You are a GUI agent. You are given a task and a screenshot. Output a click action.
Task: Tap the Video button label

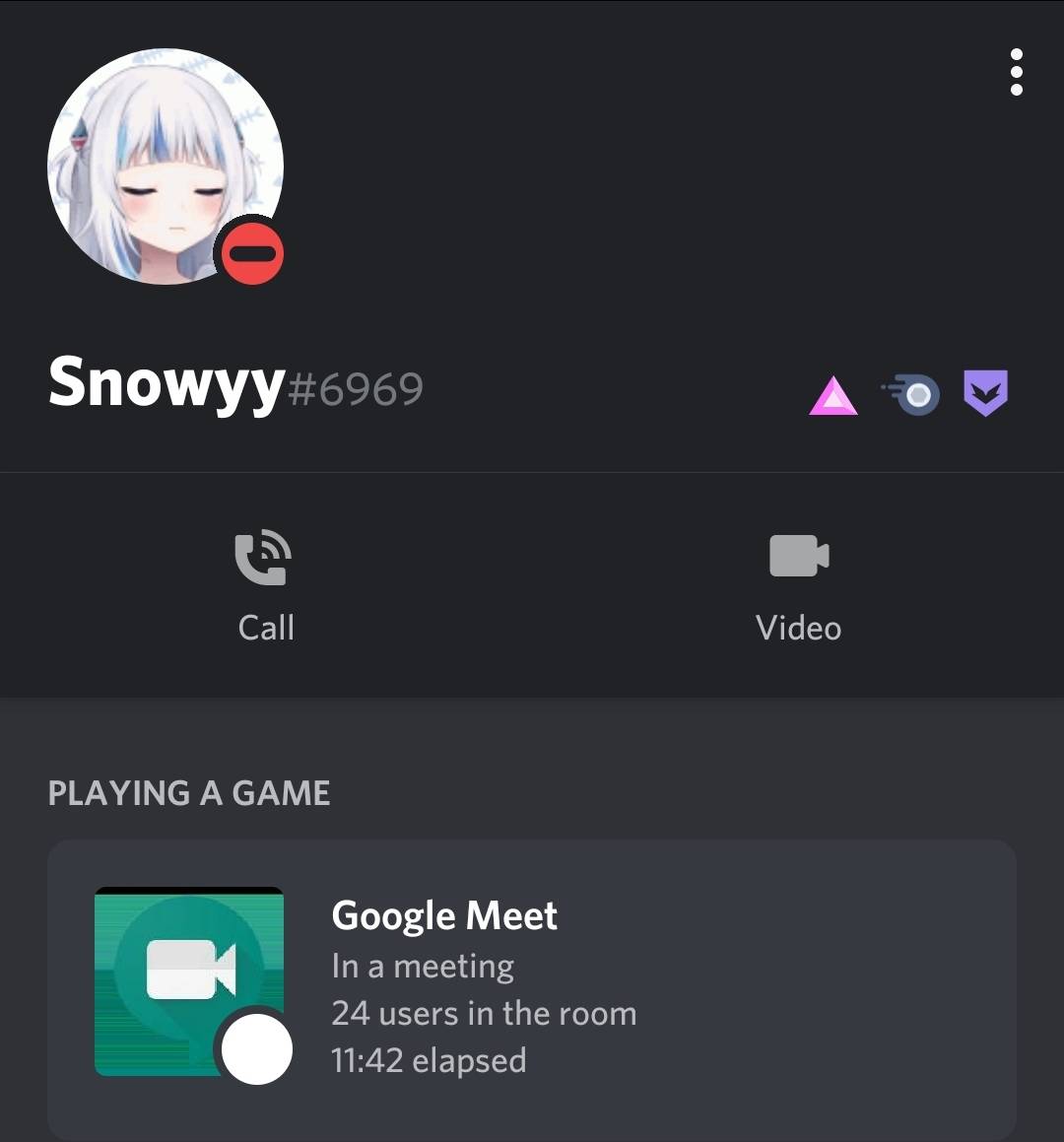(798, 628)
